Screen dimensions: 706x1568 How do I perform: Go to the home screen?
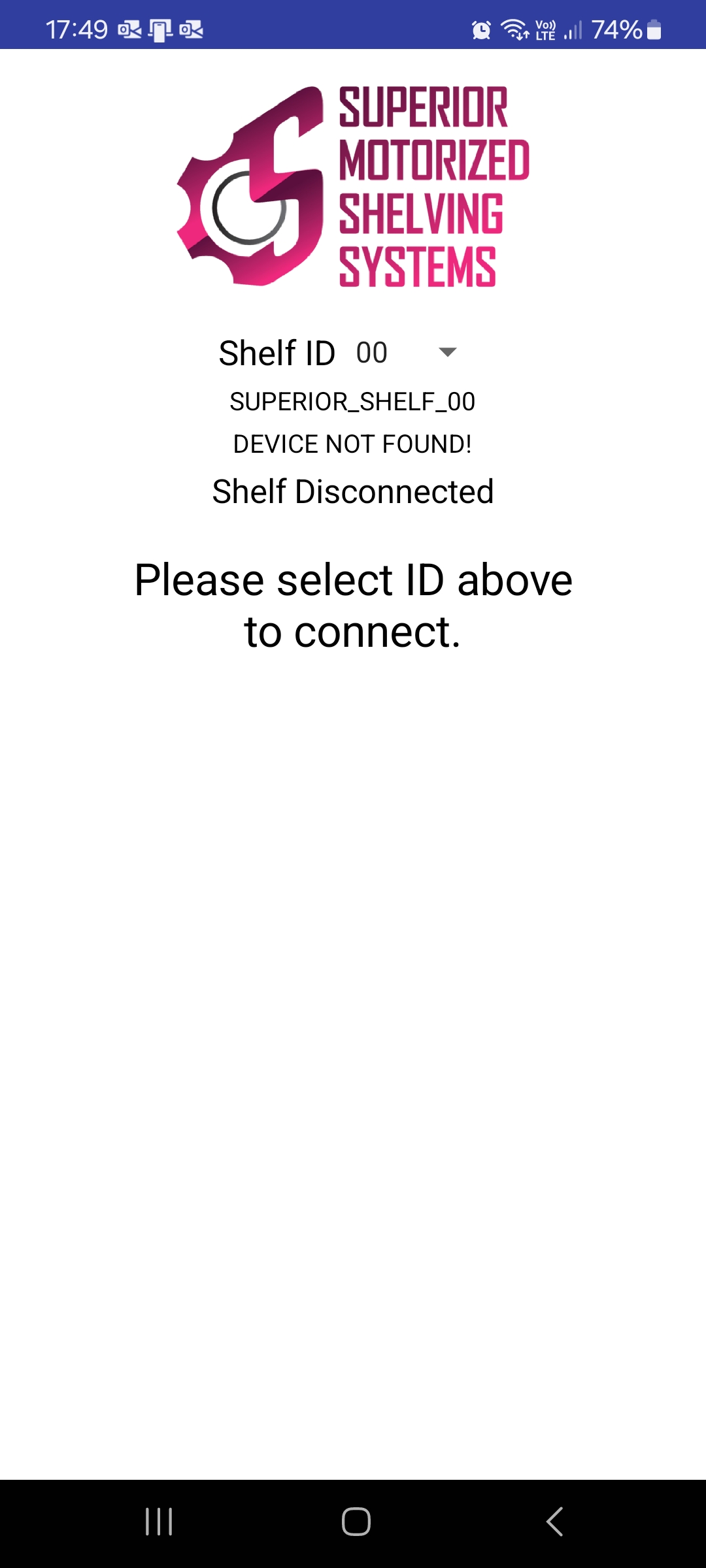[x=356, y=1522]
